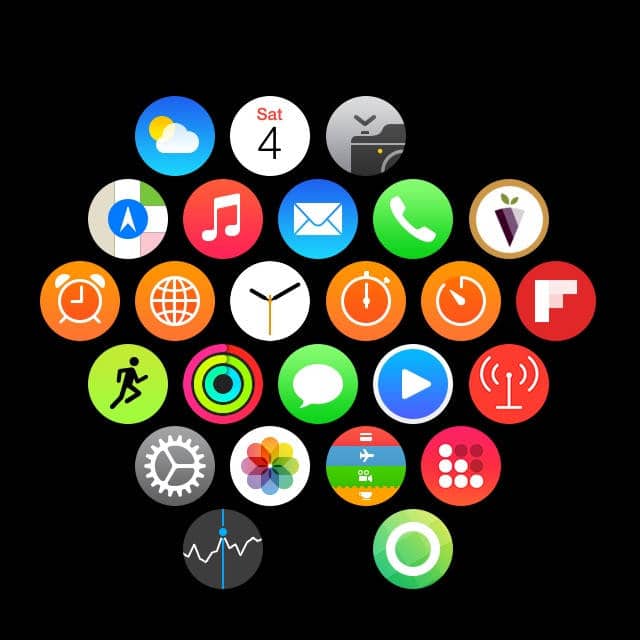Open the Mail app

318,219
